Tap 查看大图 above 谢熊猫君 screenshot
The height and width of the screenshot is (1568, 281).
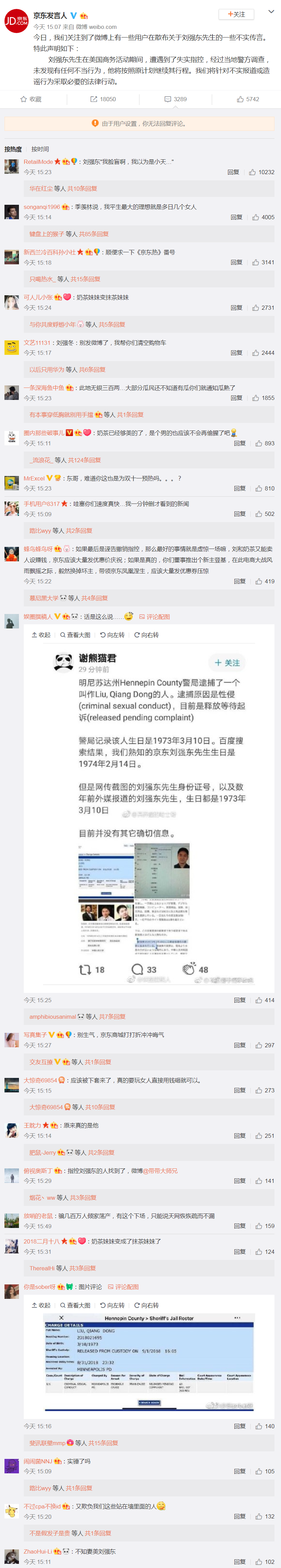(75, 635)
